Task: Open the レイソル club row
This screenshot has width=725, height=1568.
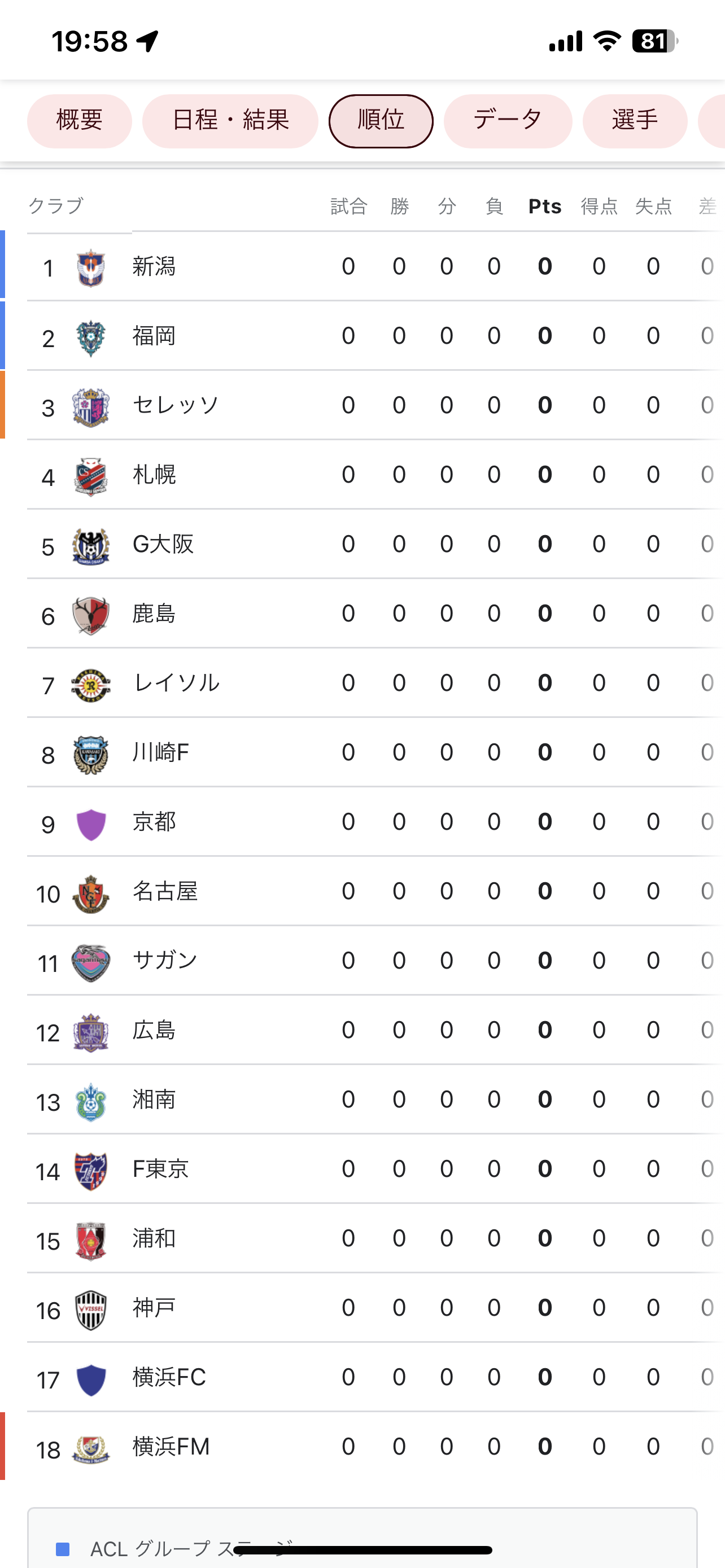Action: [x=375, y=683]
